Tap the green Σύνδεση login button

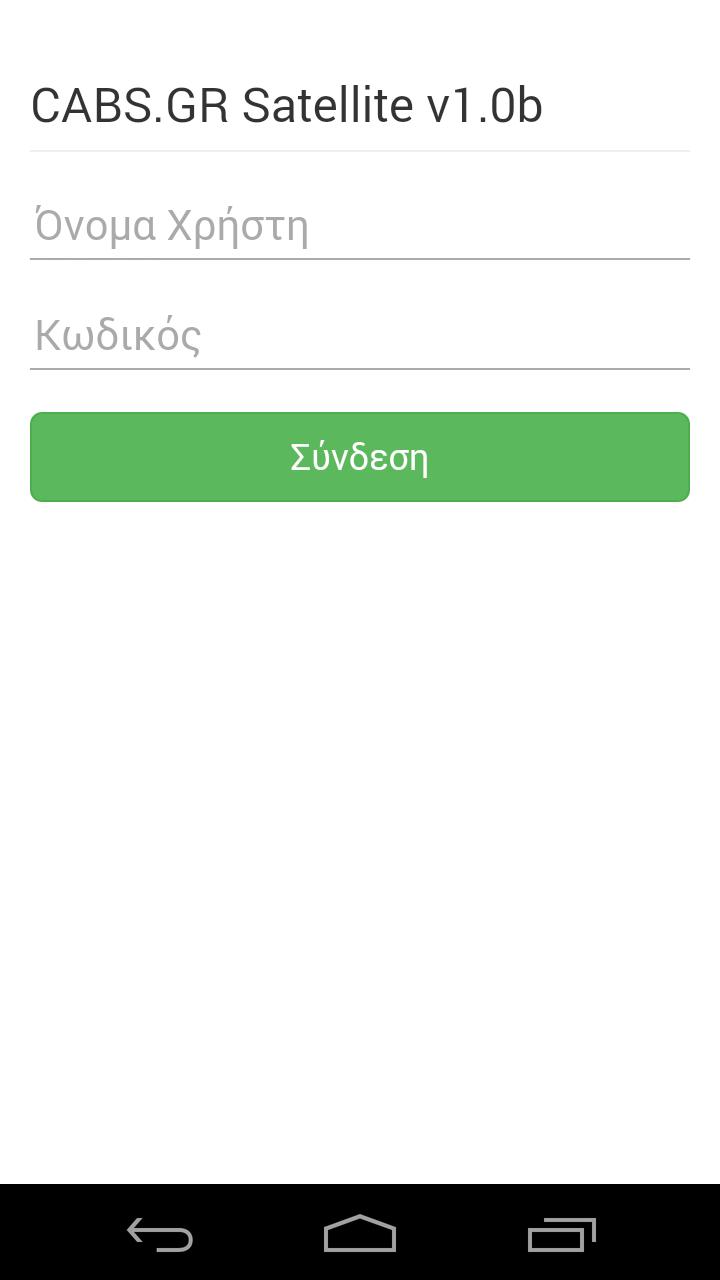click(x=360, y=457)
